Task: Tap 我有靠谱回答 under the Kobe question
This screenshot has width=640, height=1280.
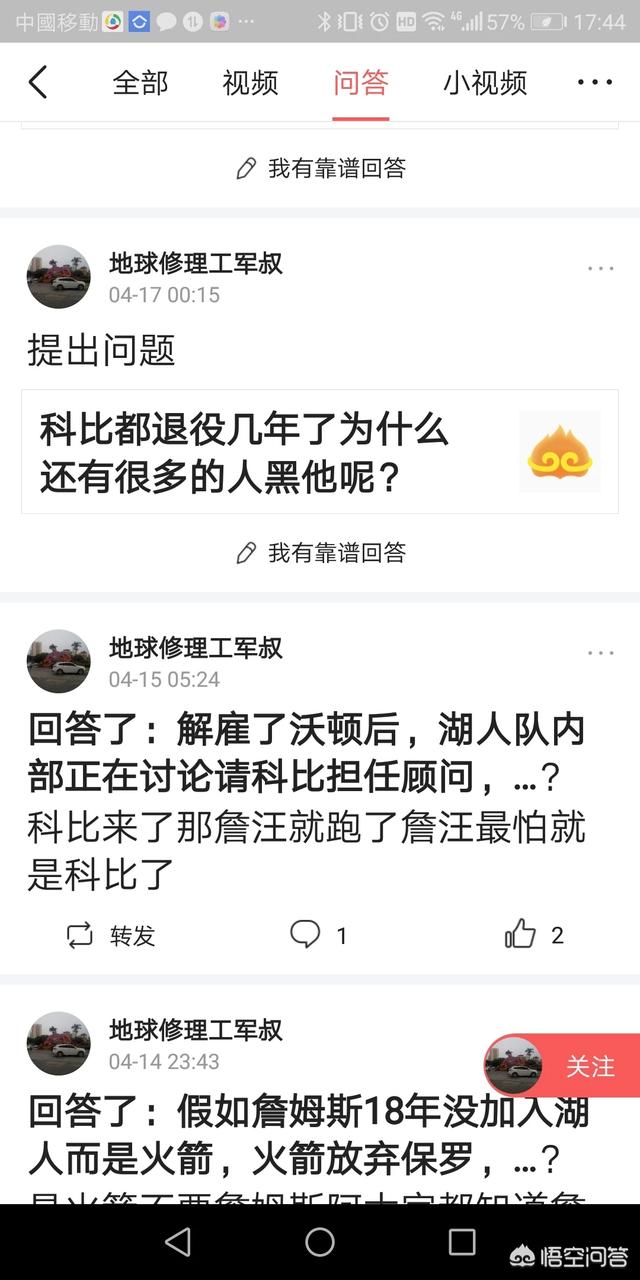Action: pyautogui.click(x=320, y=552)
